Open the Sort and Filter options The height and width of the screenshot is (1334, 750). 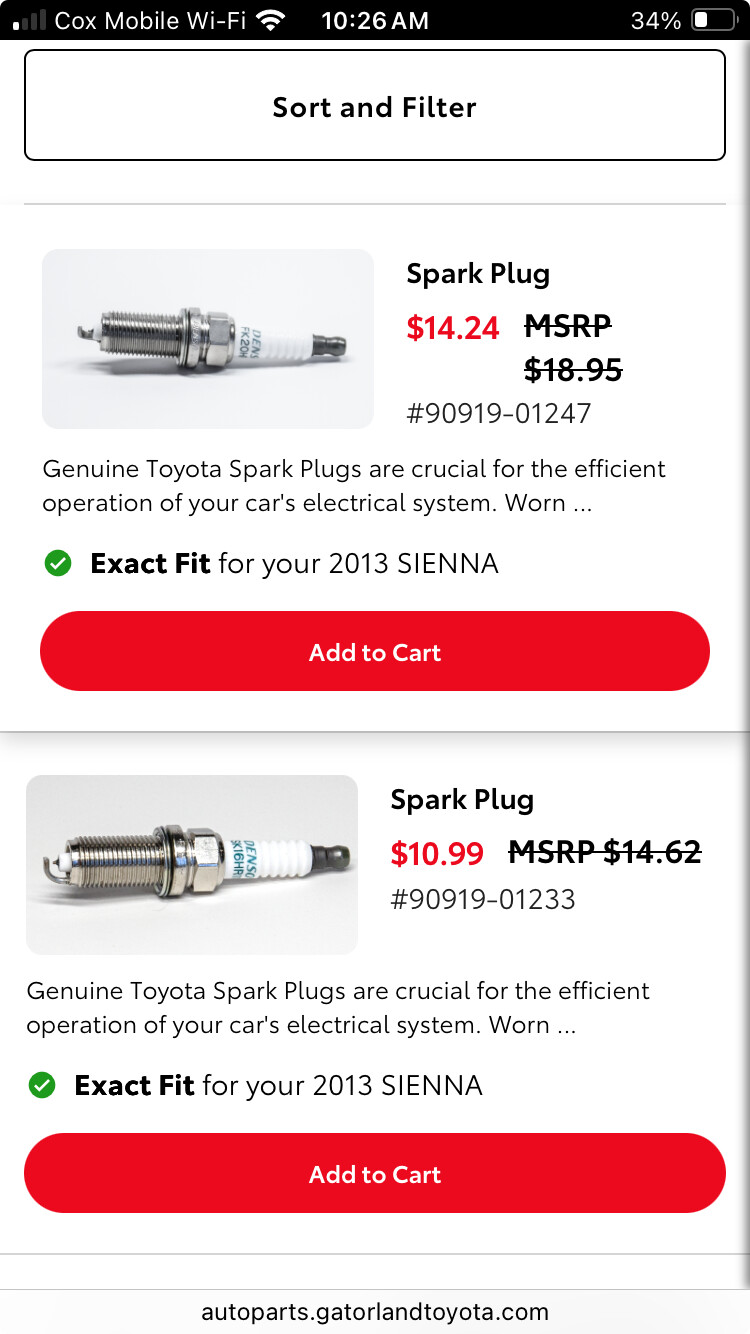[375, 105]
